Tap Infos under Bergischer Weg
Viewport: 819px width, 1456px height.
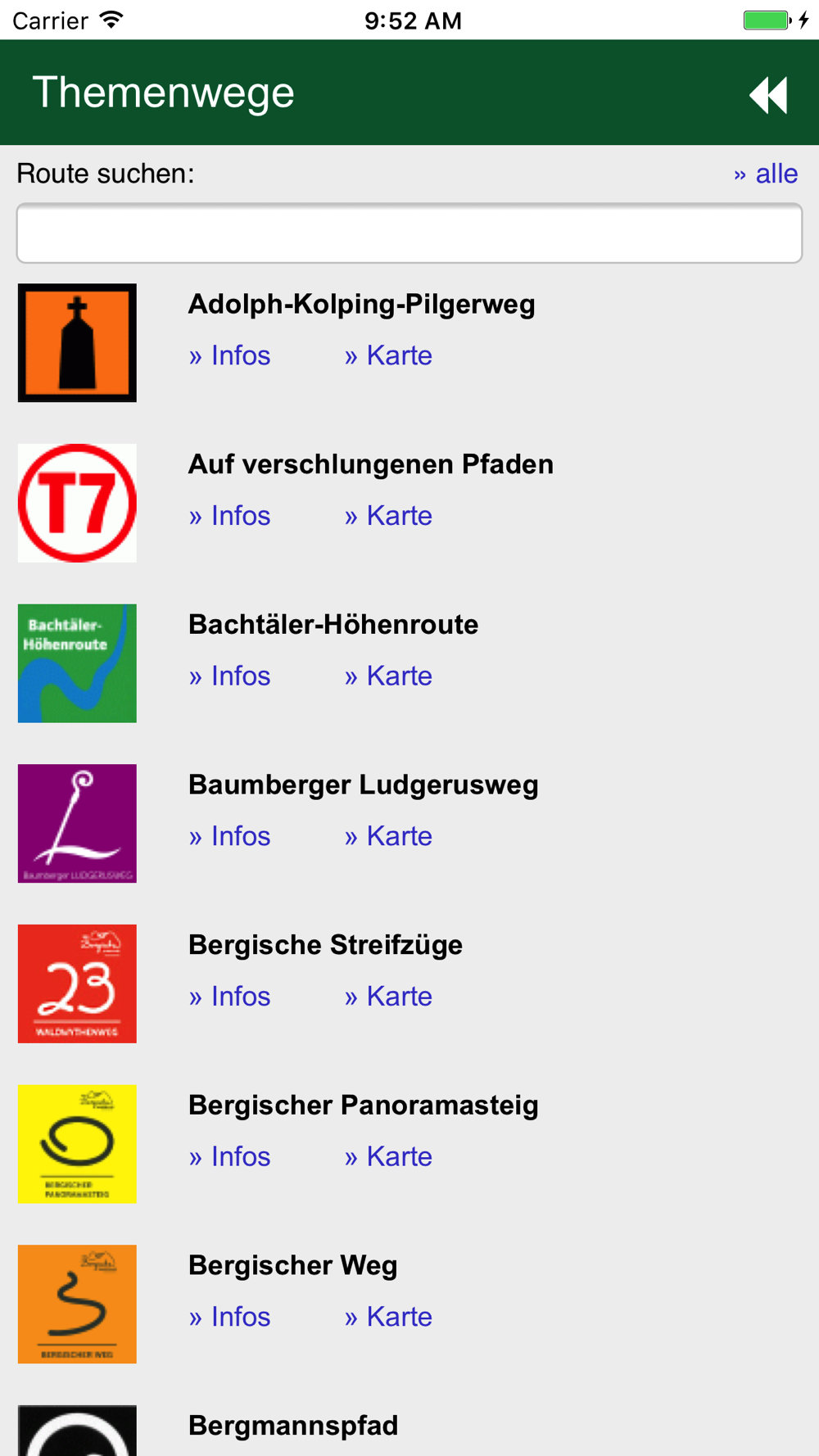(229, 1317)
